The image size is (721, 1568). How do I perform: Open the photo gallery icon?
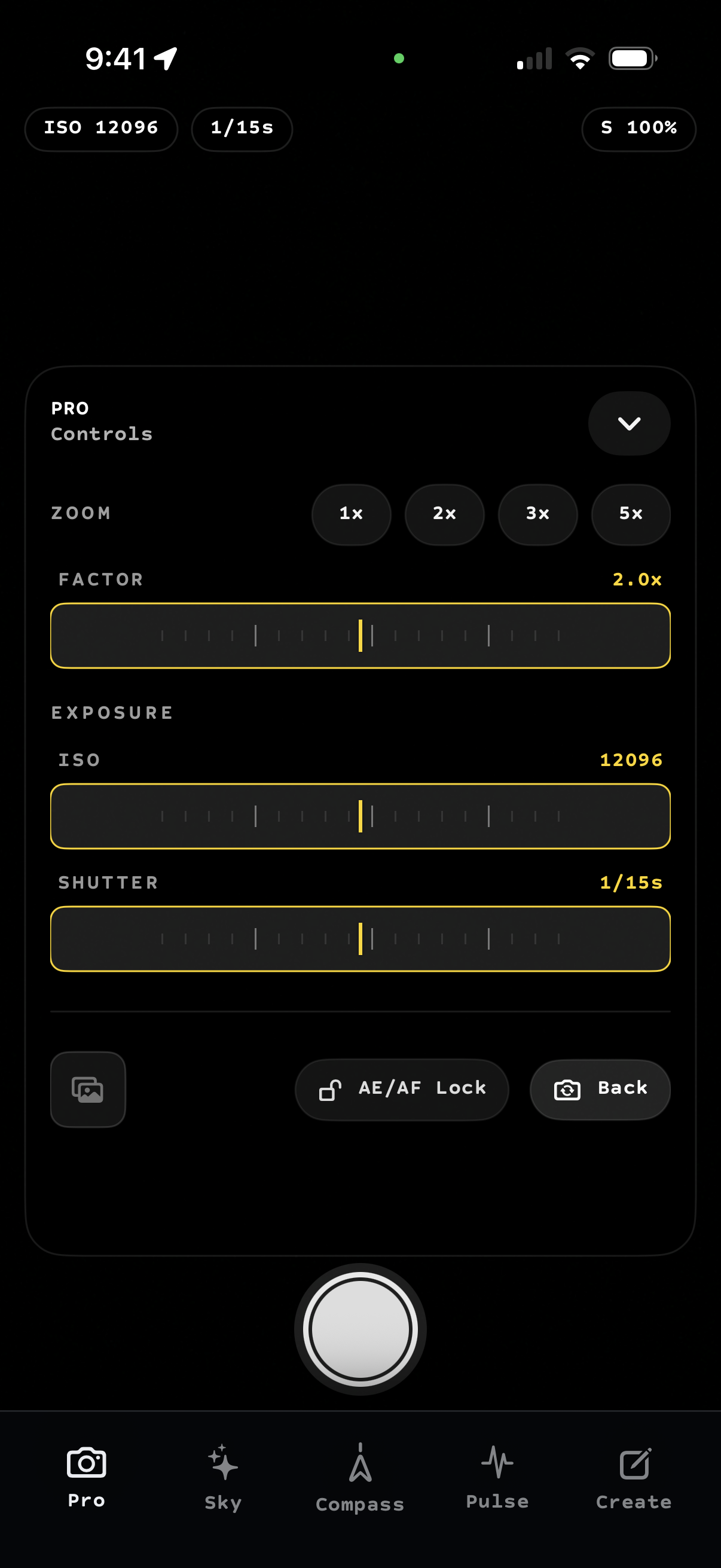[x=88, y=1089]
